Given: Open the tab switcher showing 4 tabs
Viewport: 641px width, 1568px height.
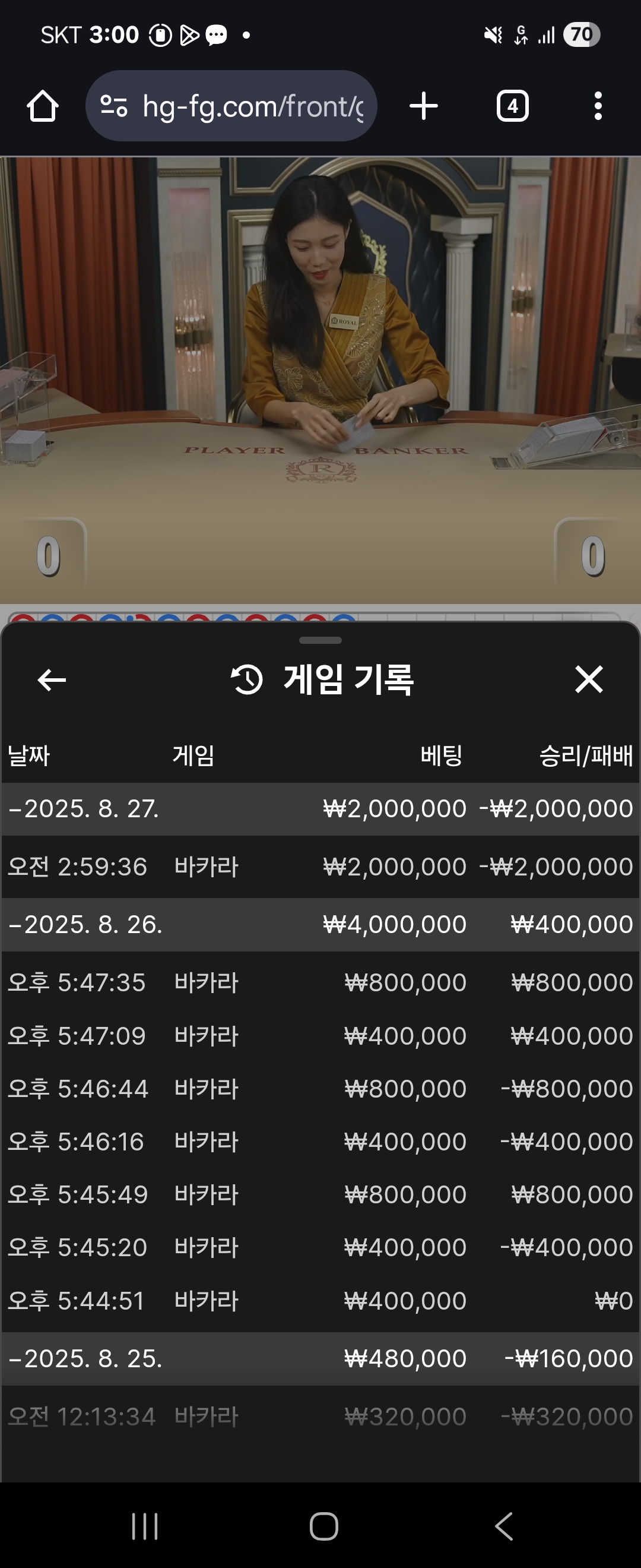Looking at the screenshot, I should (512, 106).
